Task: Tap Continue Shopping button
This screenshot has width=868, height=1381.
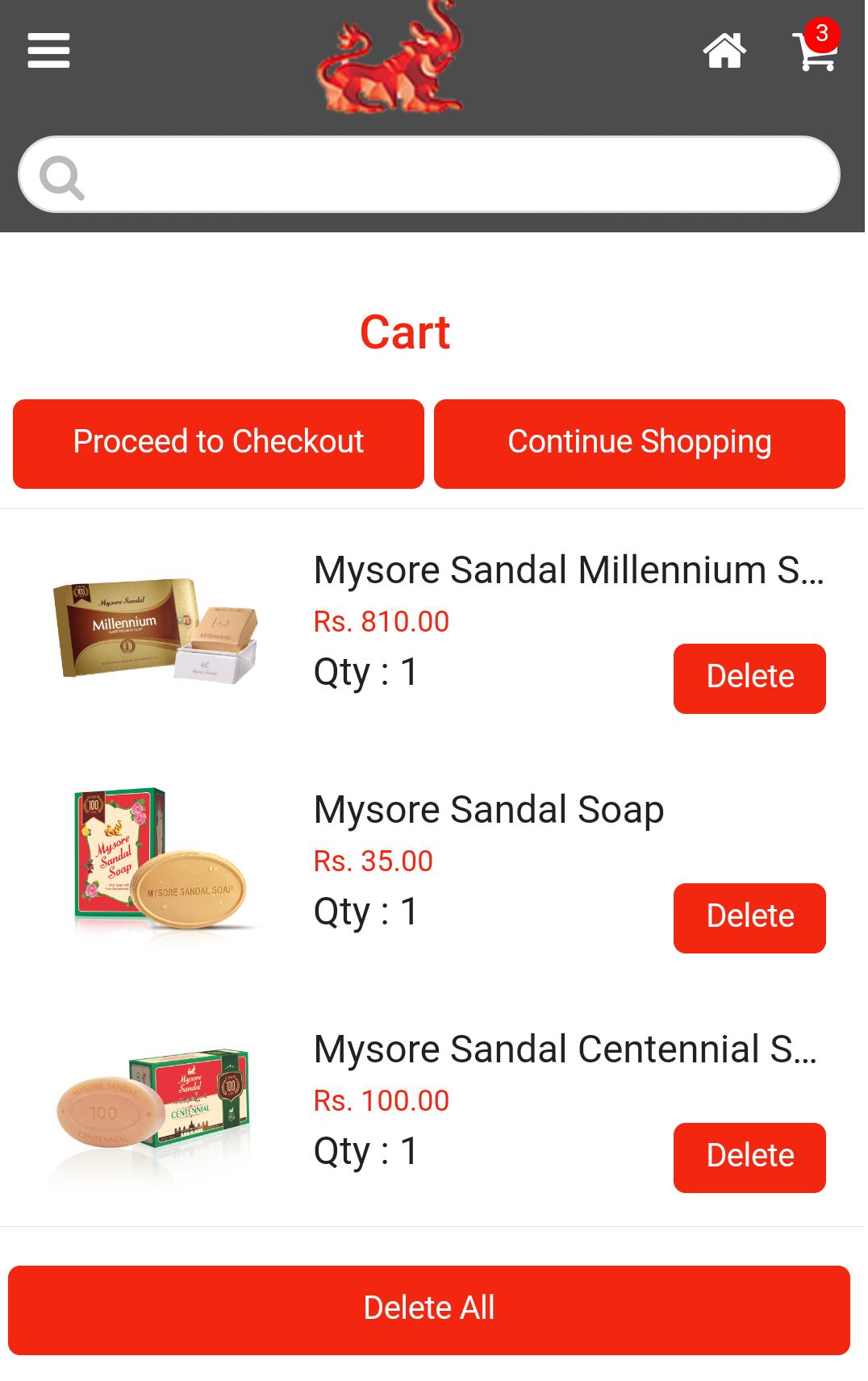Action: pos(639,444)
